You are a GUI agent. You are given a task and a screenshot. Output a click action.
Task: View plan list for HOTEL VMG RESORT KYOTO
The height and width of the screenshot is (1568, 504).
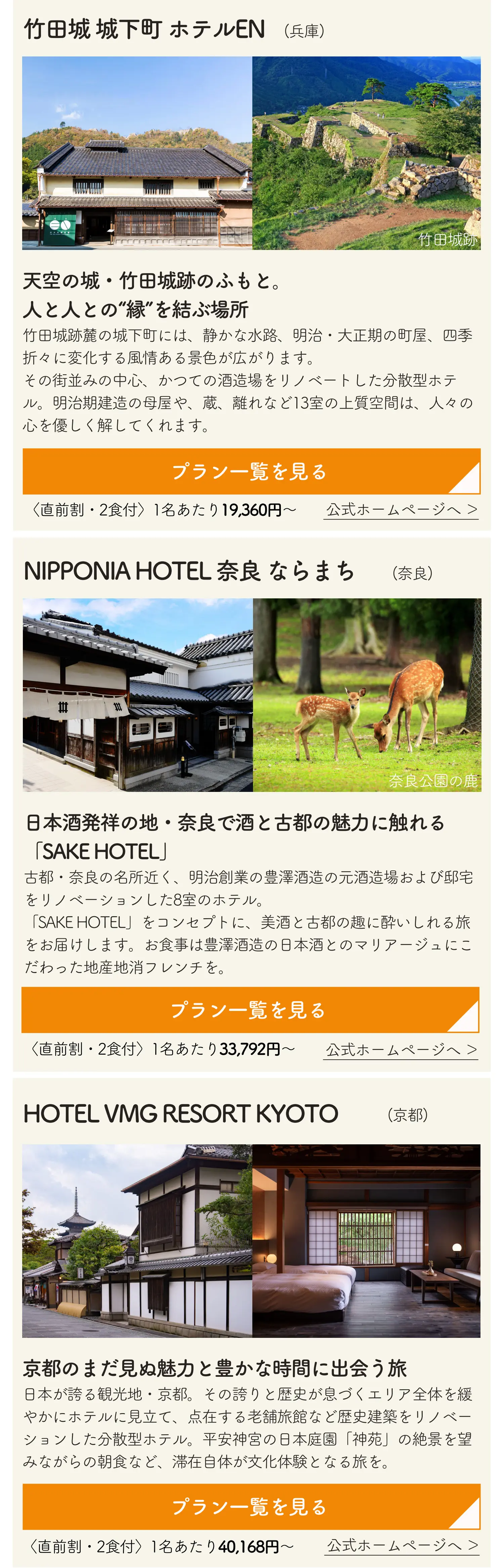click(251, 1507)
